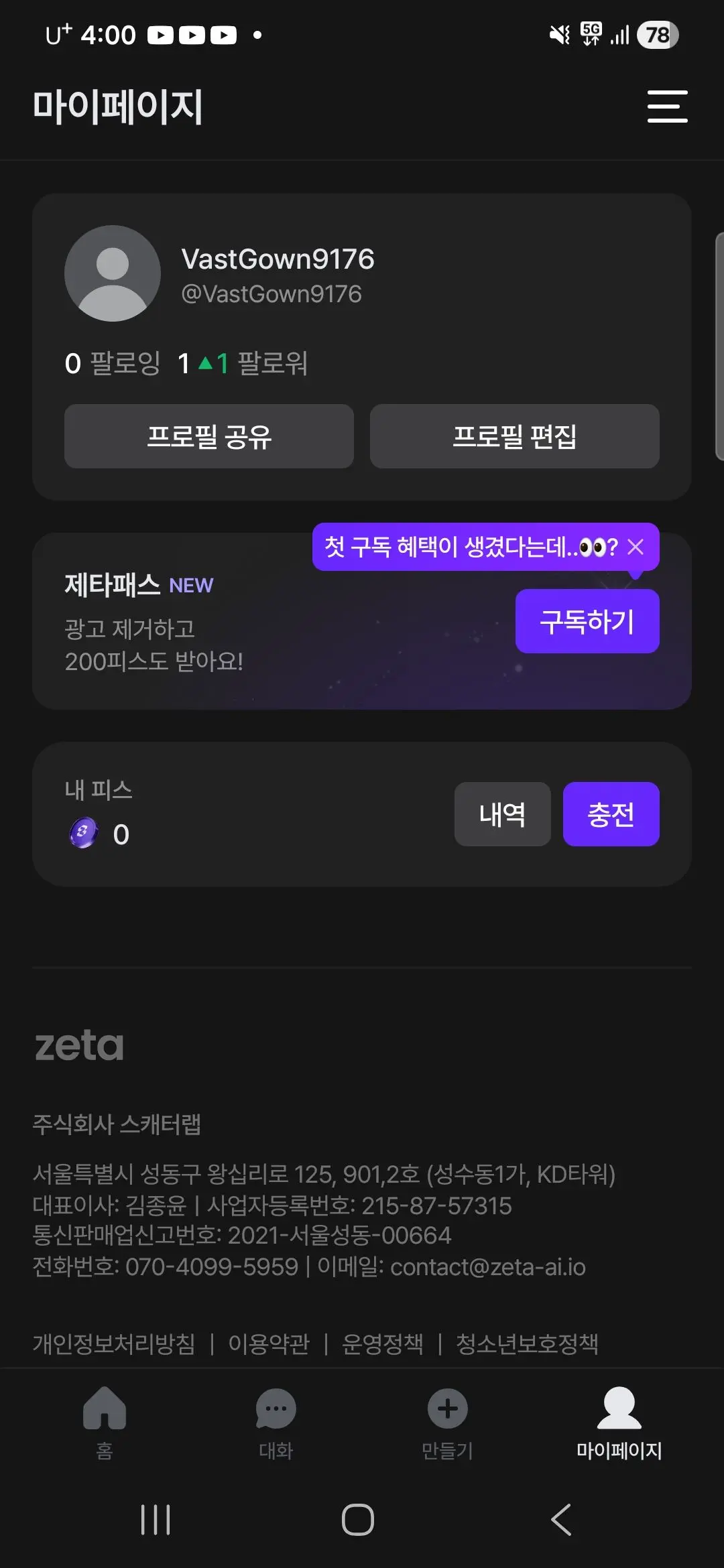Open the 팔로워 list
This screenshot has width=724, height=1568.
[243, 363]
